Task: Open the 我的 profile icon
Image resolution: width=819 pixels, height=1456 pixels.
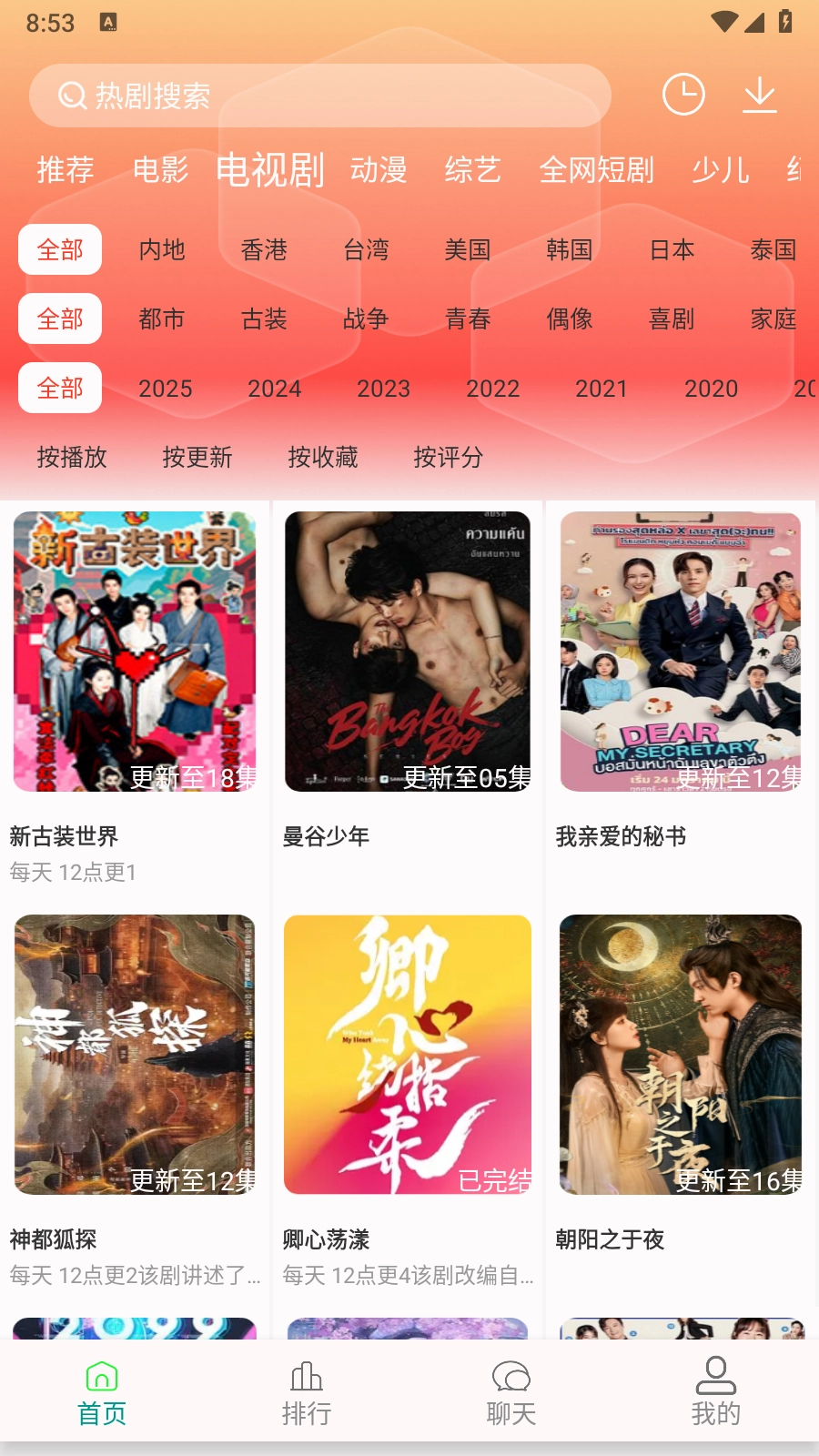Action: pos(716,1377)
